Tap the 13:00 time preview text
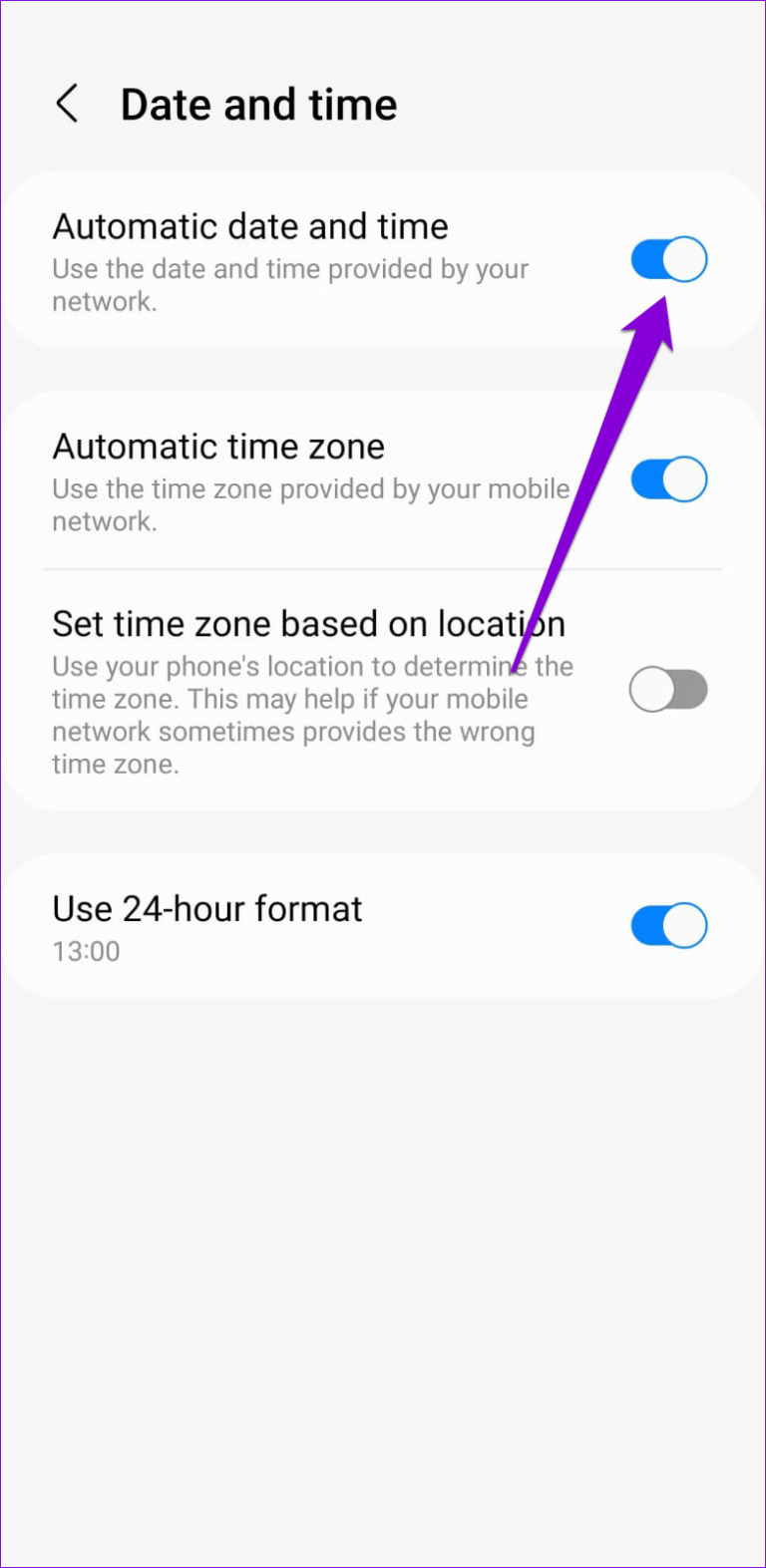 point(85,952)
